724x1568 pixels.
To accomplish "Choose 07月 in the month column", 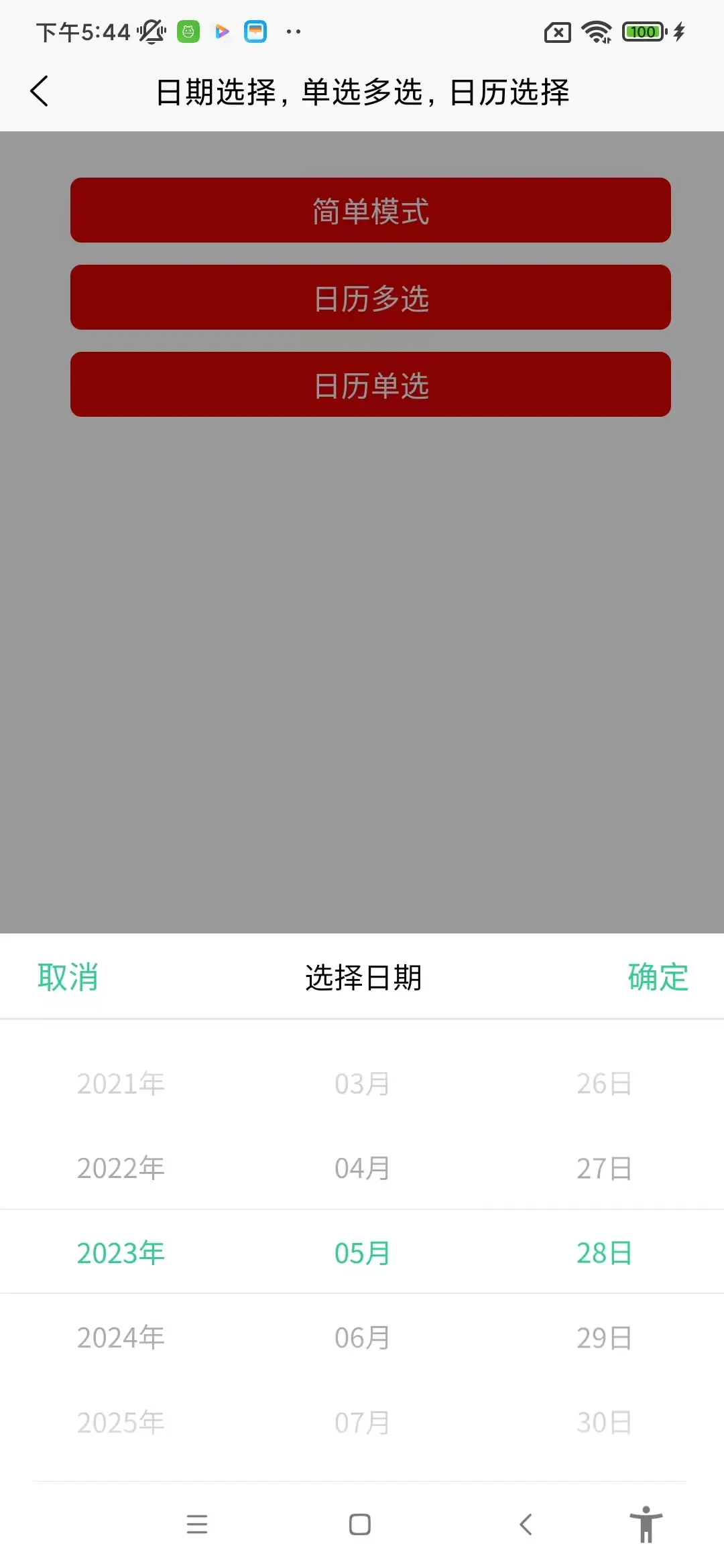I will pos(362,1422).
